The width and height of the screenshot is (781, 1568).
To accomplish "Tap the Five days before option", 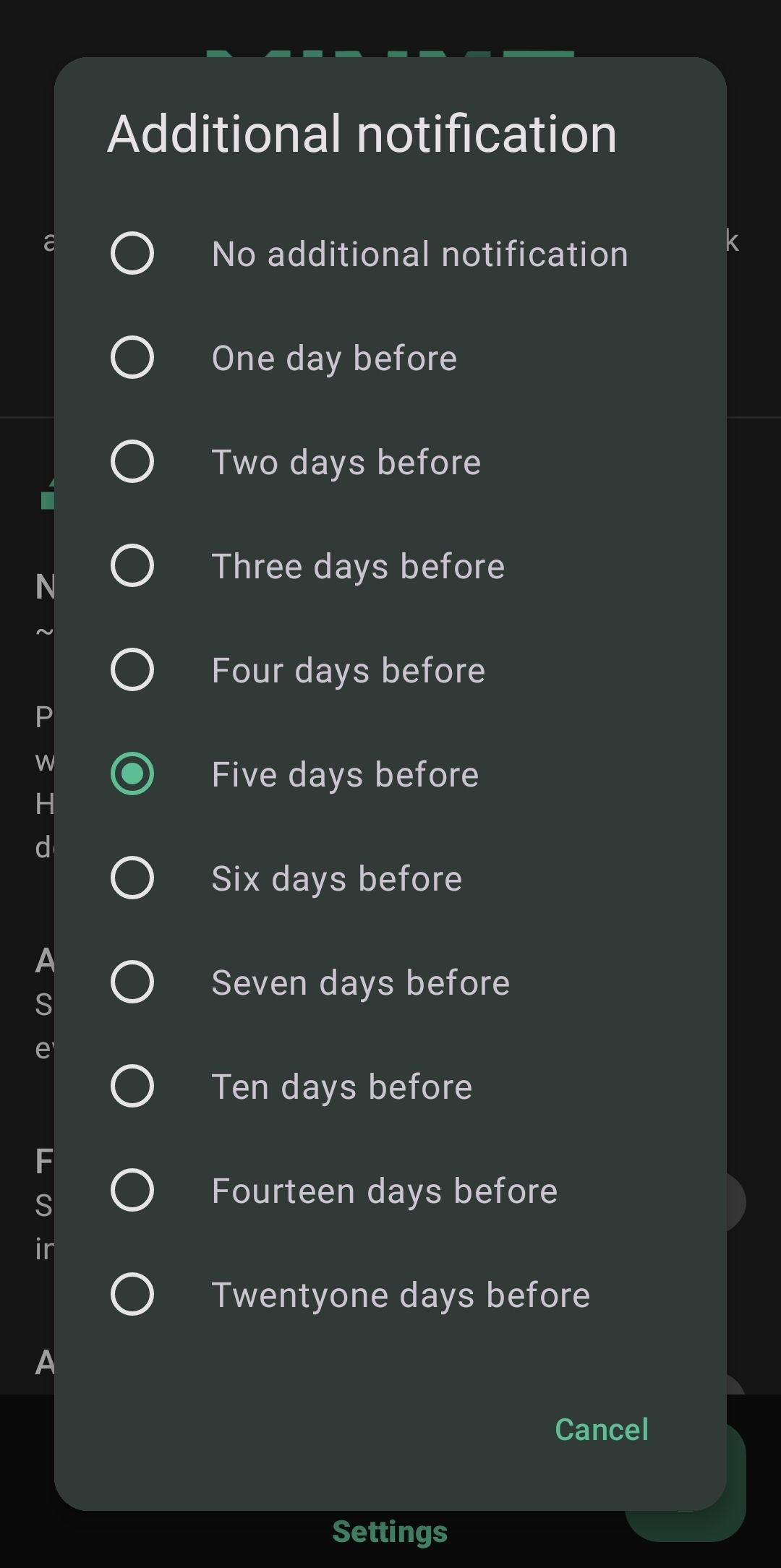I will tap(390, 774).
